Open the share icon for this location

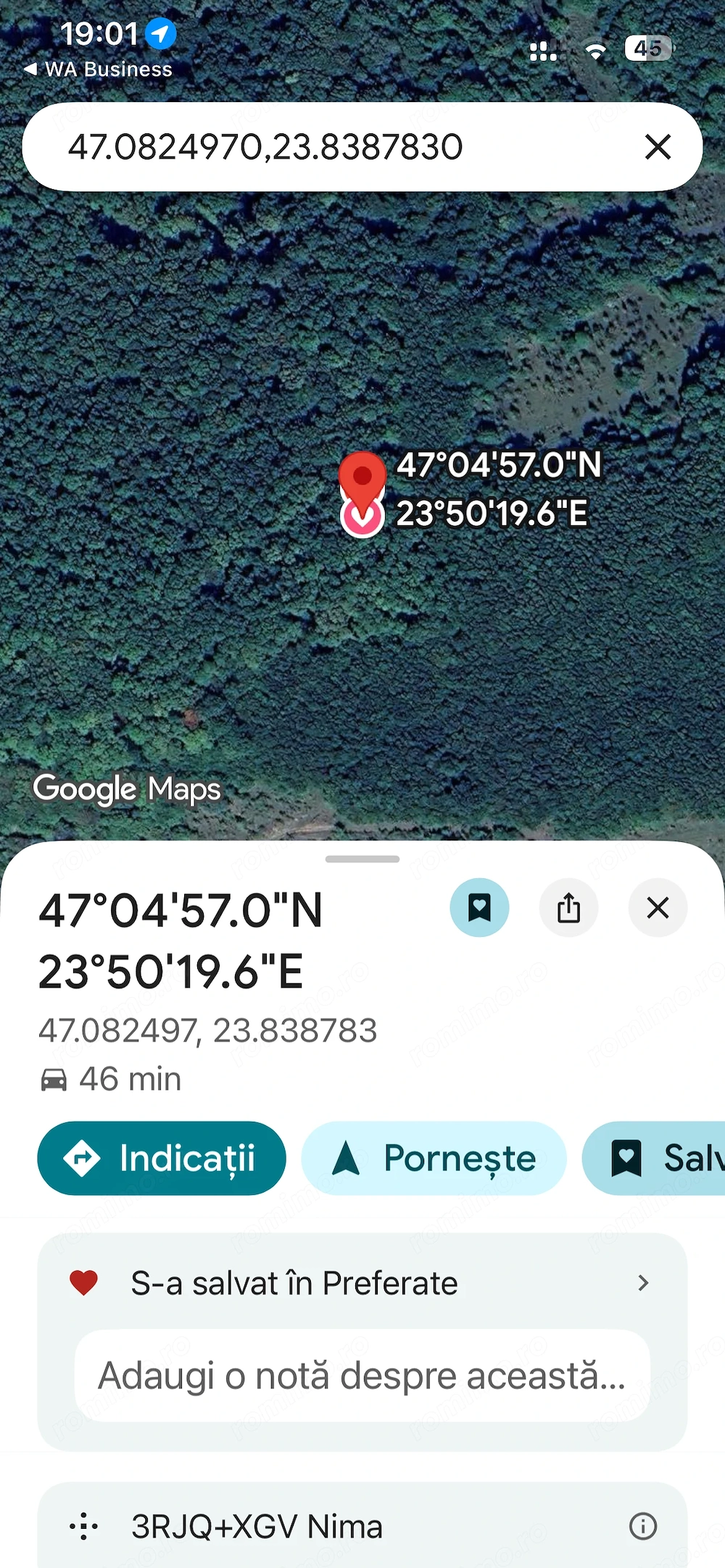tap(569, 908)
